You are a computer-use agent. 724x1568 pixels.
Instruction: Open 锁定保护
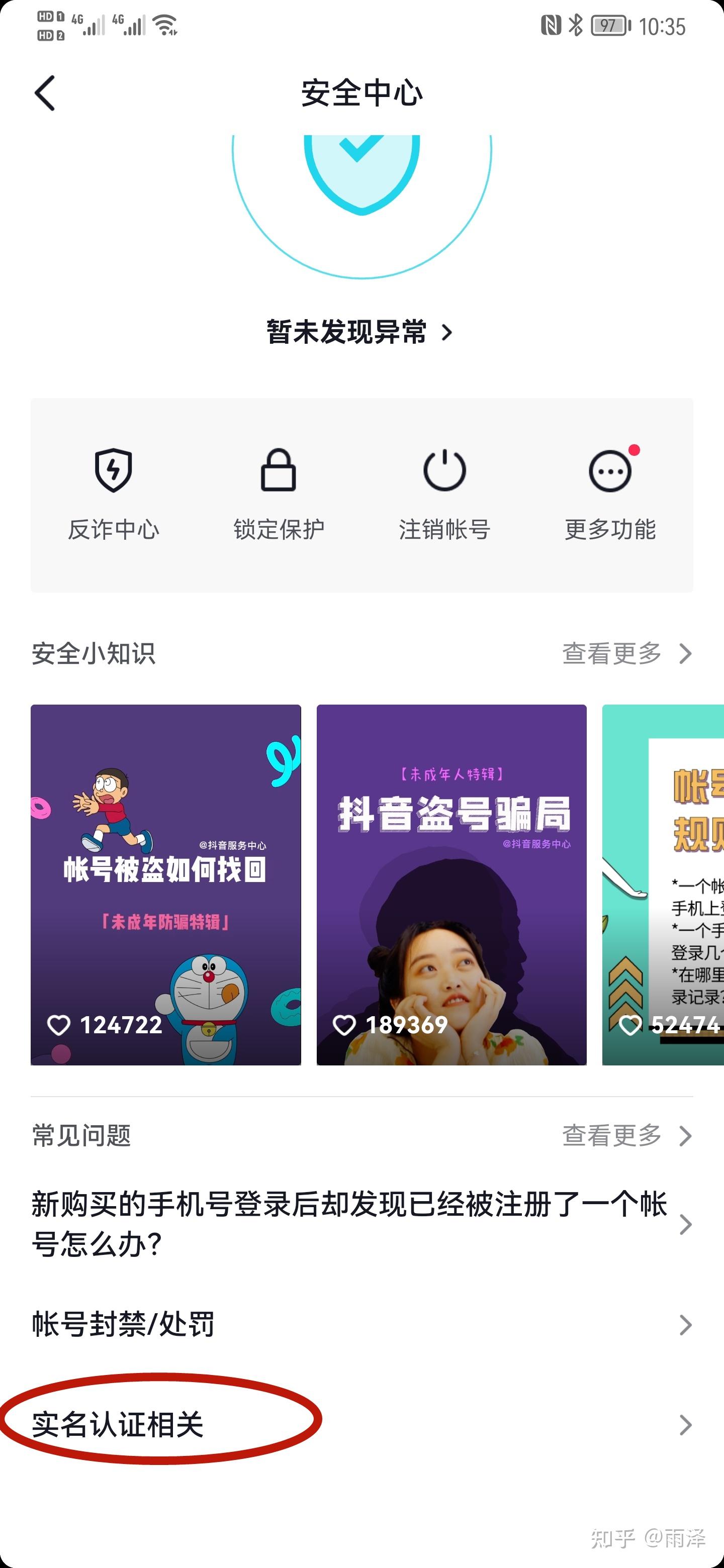[x=278, y=494]
